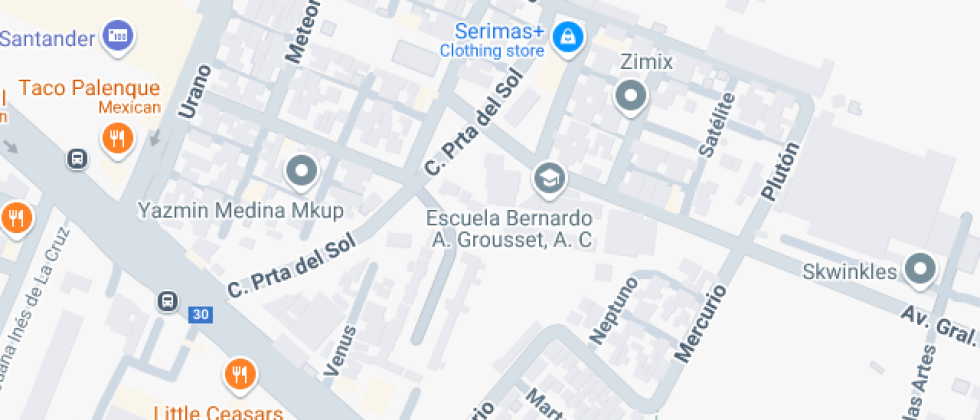This screenshot has height=420, width=980.
Task: Select the bus stop near Taco Palenque
Action: pyautogui.click(x=76, y=158)
